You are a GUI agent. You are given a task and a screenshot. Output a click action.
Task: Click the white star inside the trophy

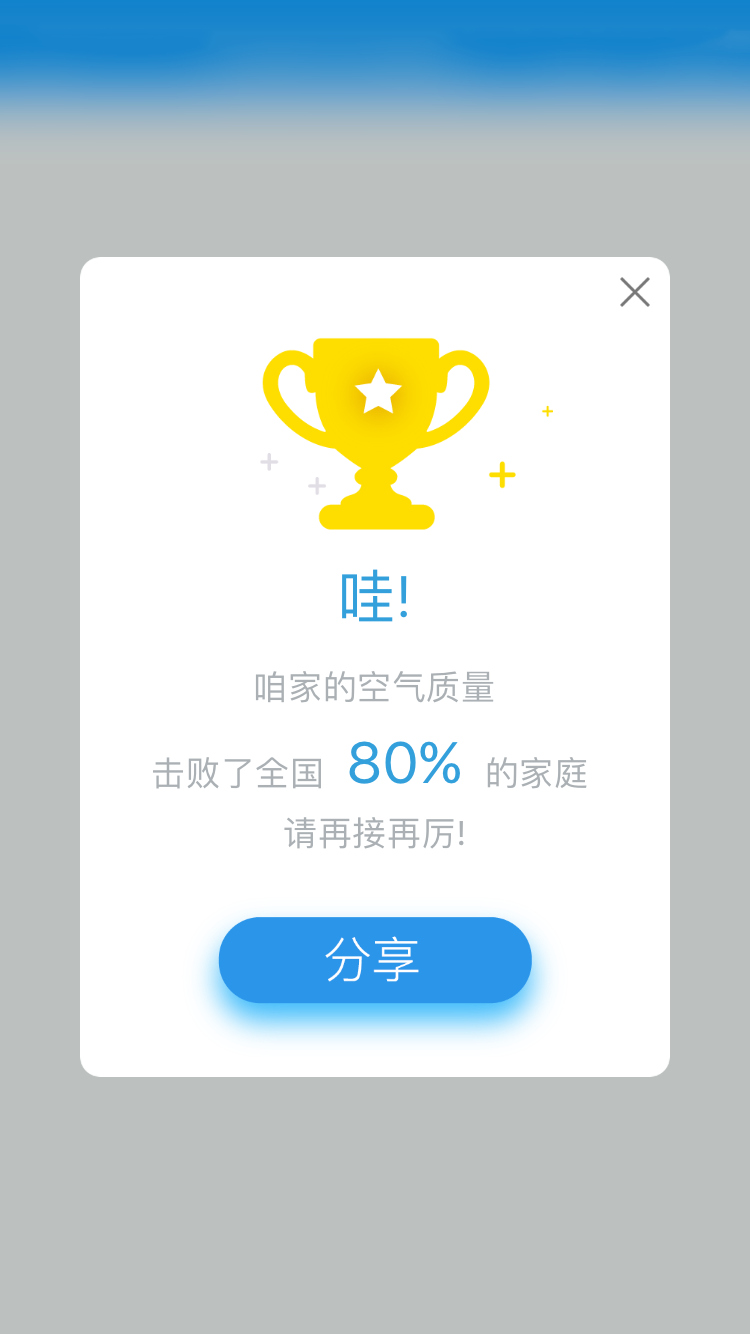(377, 392)
